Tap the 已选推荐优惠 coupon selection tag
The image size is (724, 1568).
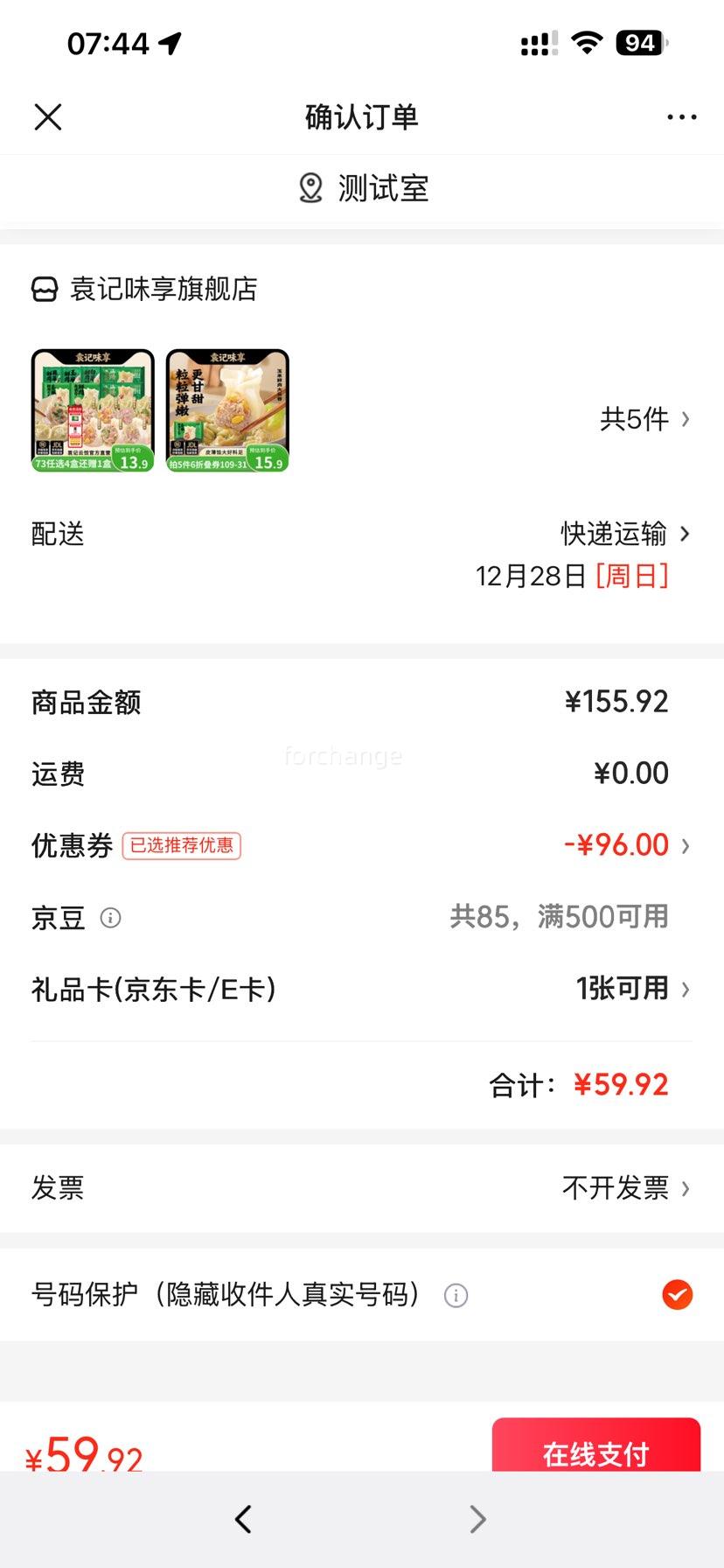183,846
